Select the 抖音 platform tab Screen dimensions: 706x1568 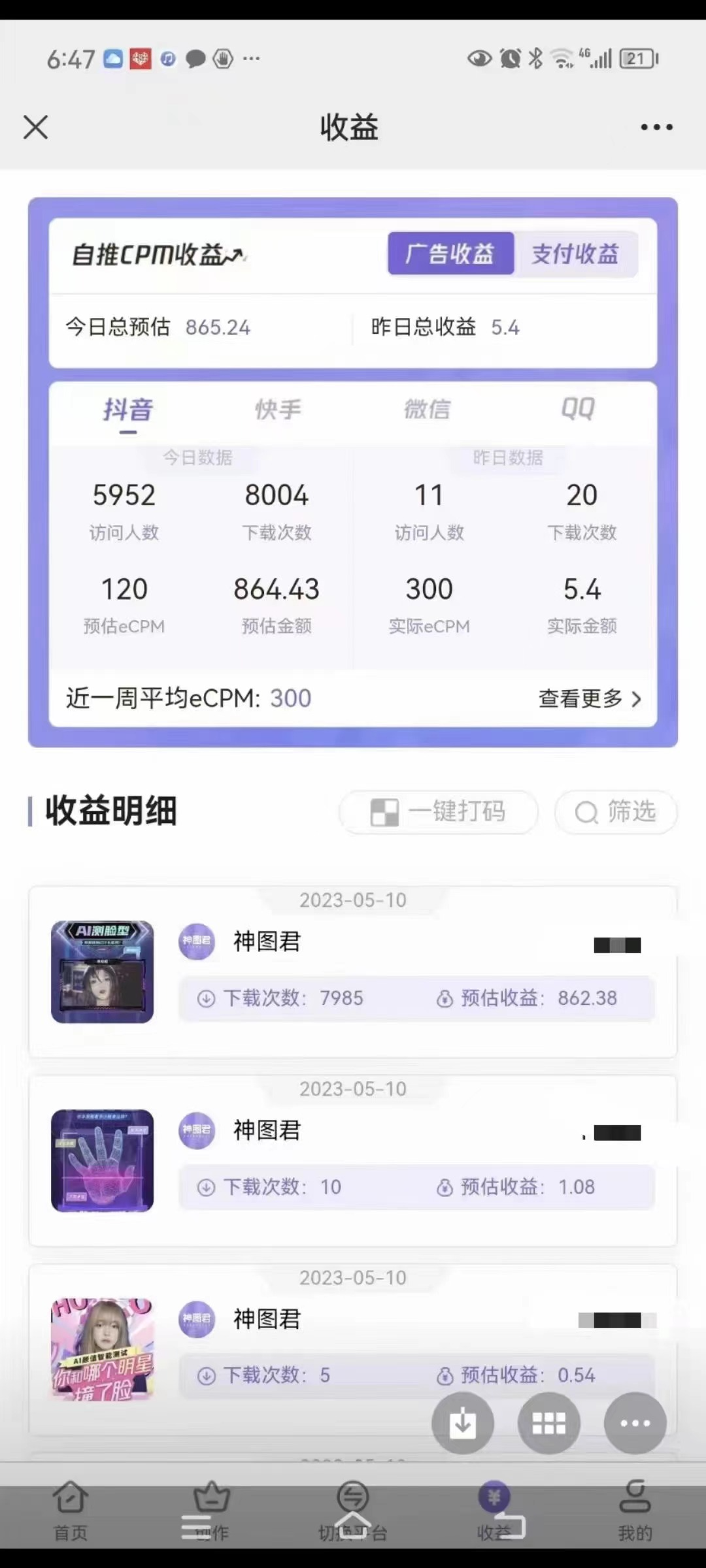(x=128, y=410)
